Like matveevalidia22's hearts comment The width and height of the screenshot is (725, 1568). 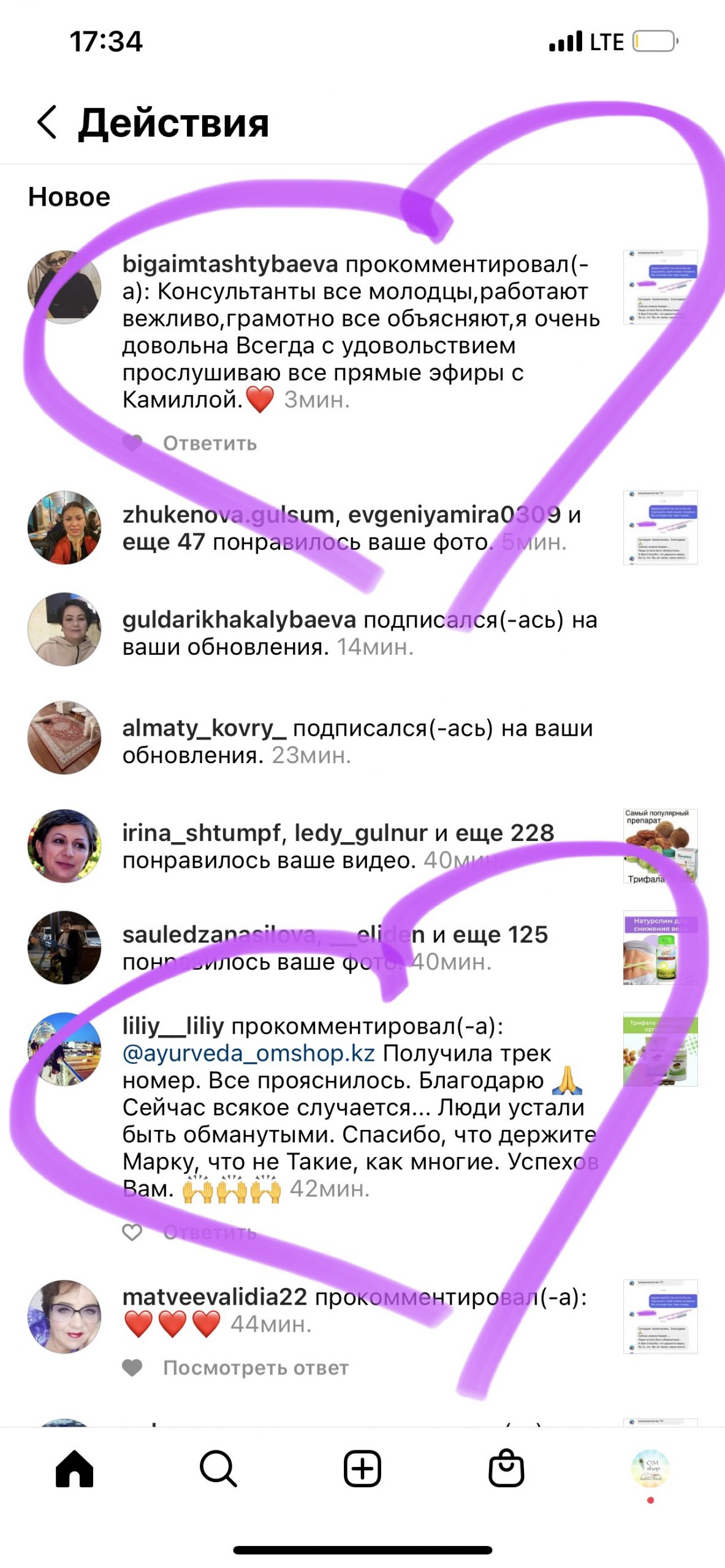132,1368
